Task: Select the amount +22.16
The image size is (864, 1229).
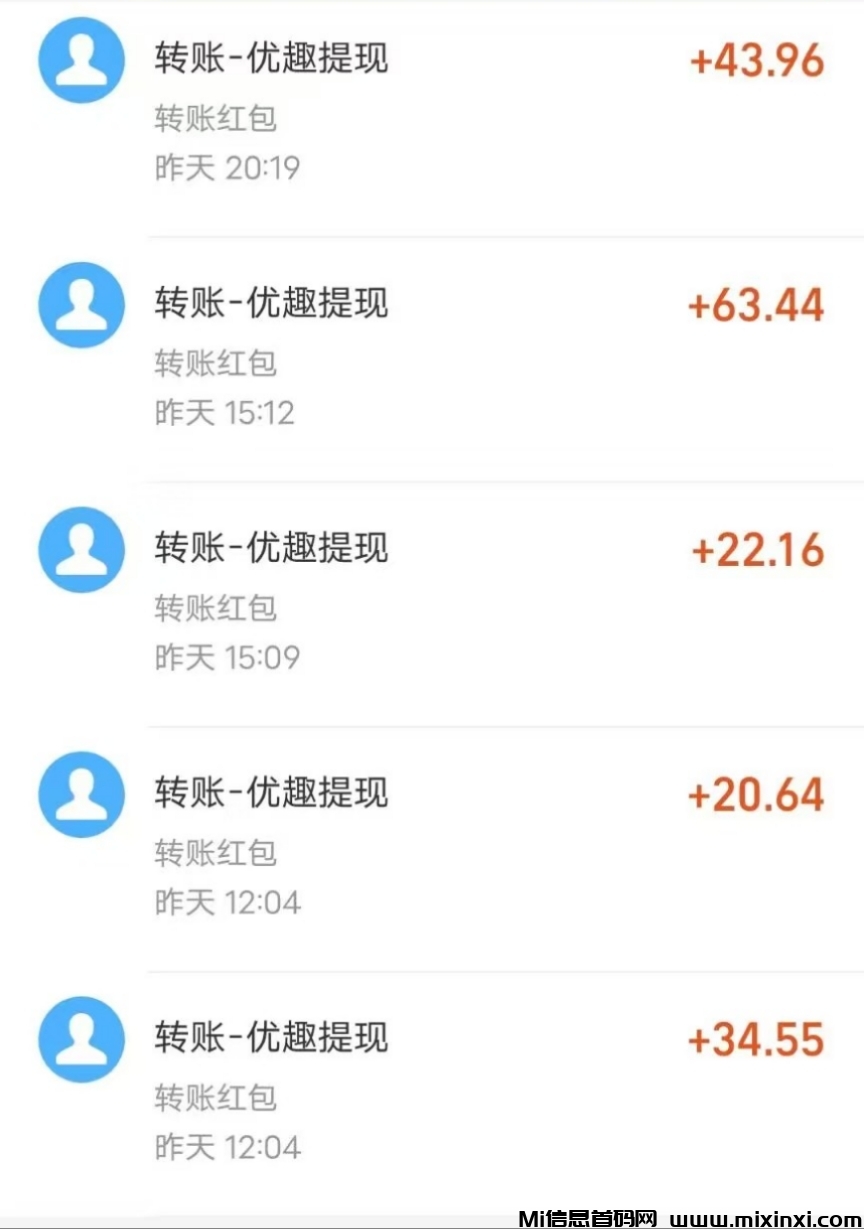Action: pyautogui.click(x=756, y=549)
